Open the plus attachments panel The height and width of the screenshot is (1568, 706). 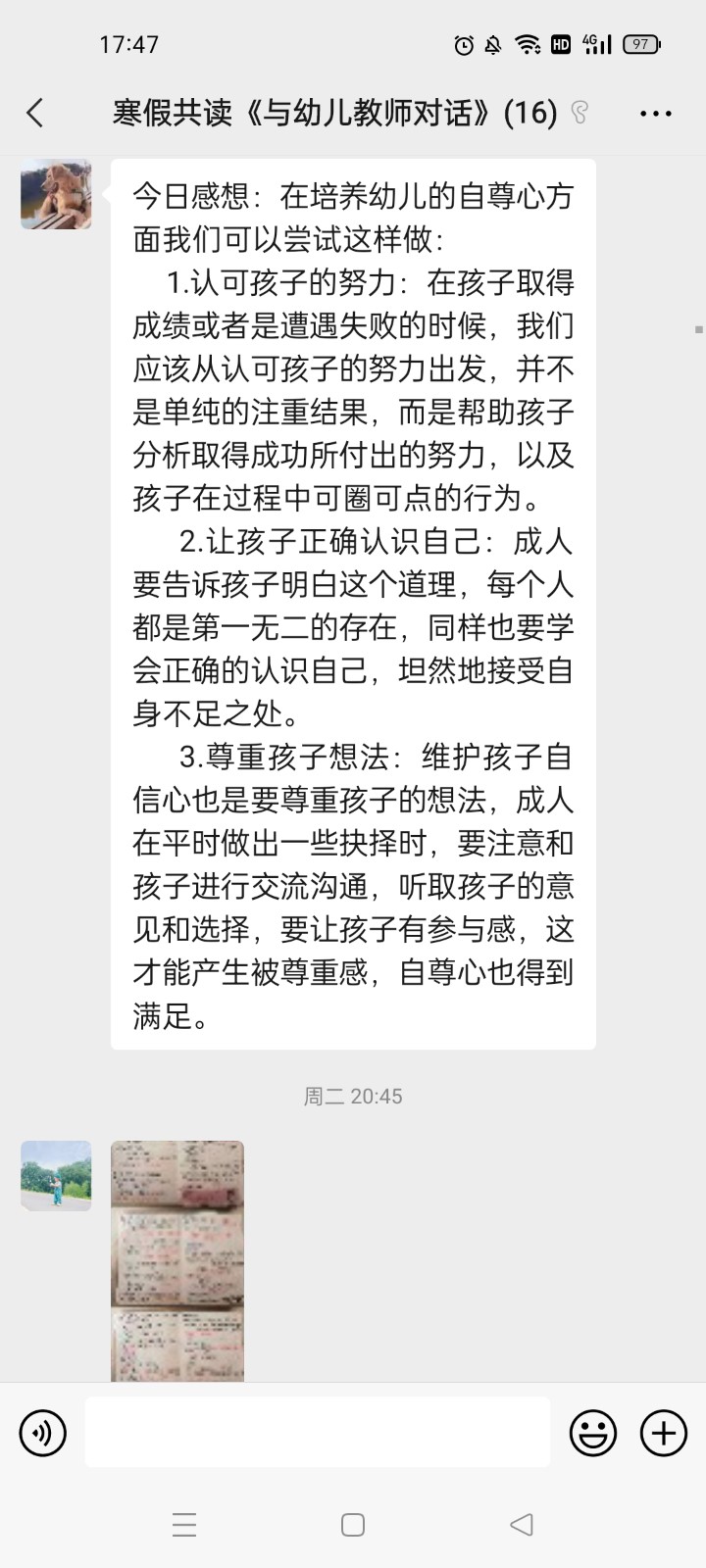point(664,1434)
